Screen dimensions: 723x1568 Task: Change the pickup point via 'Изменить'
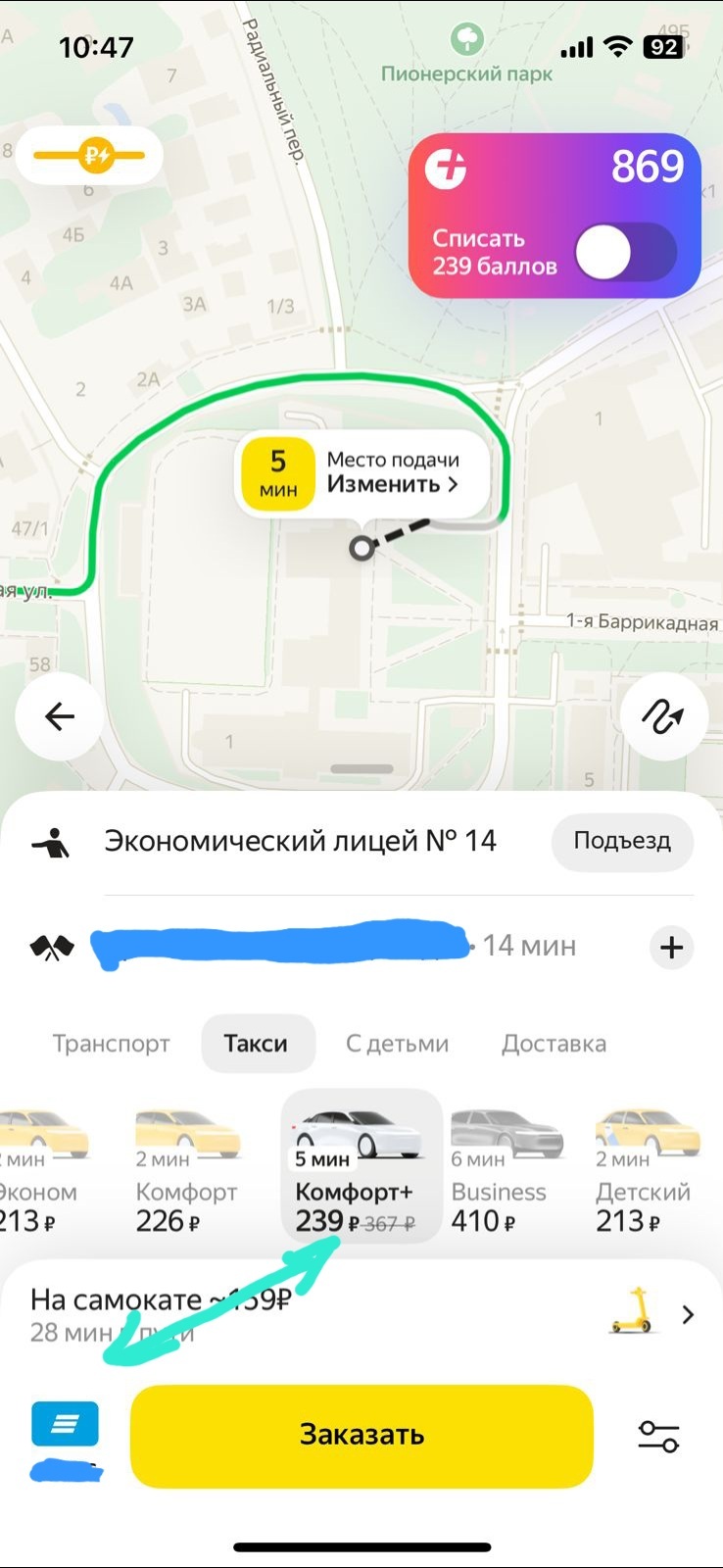tap(392, 484)
